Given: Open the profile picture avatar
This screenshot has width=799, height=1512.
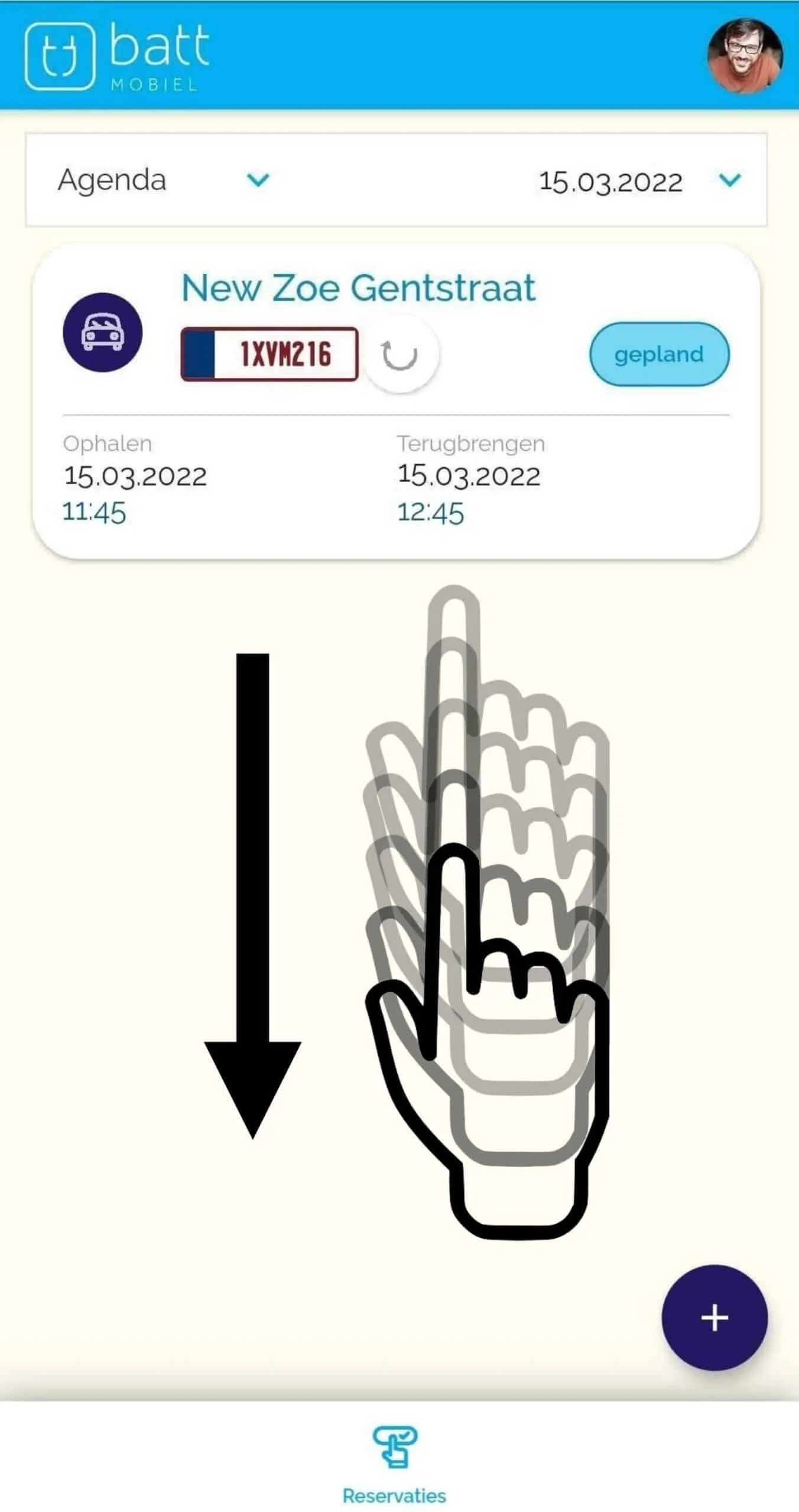Looking at the screenshot, I should coord(745,56).
